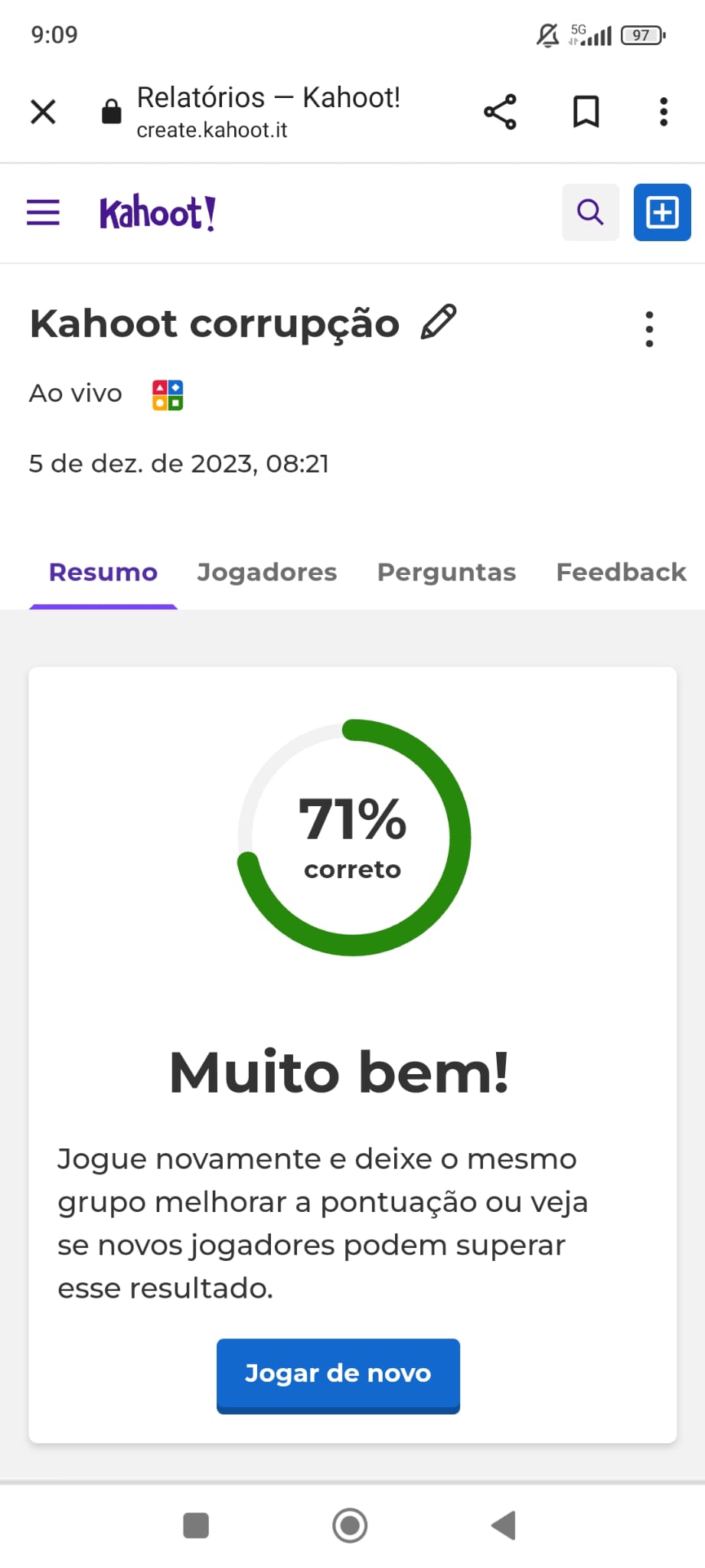Tap Jogar de novo button
Image resolution: width=705 pixels, height=1568 pixels.
[x=338, y=1376]
